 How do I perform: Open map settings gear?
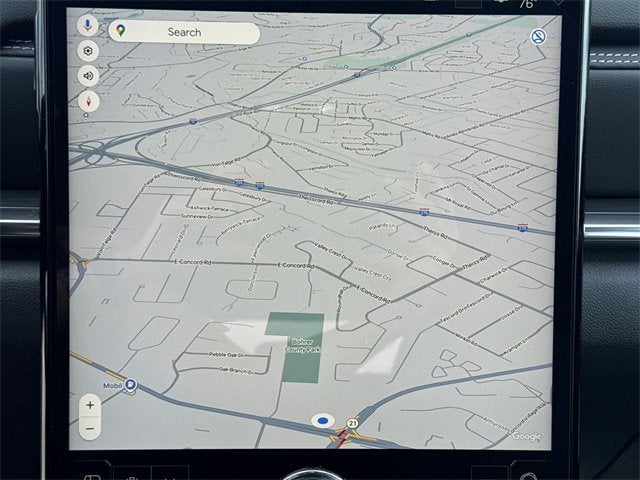88,50
